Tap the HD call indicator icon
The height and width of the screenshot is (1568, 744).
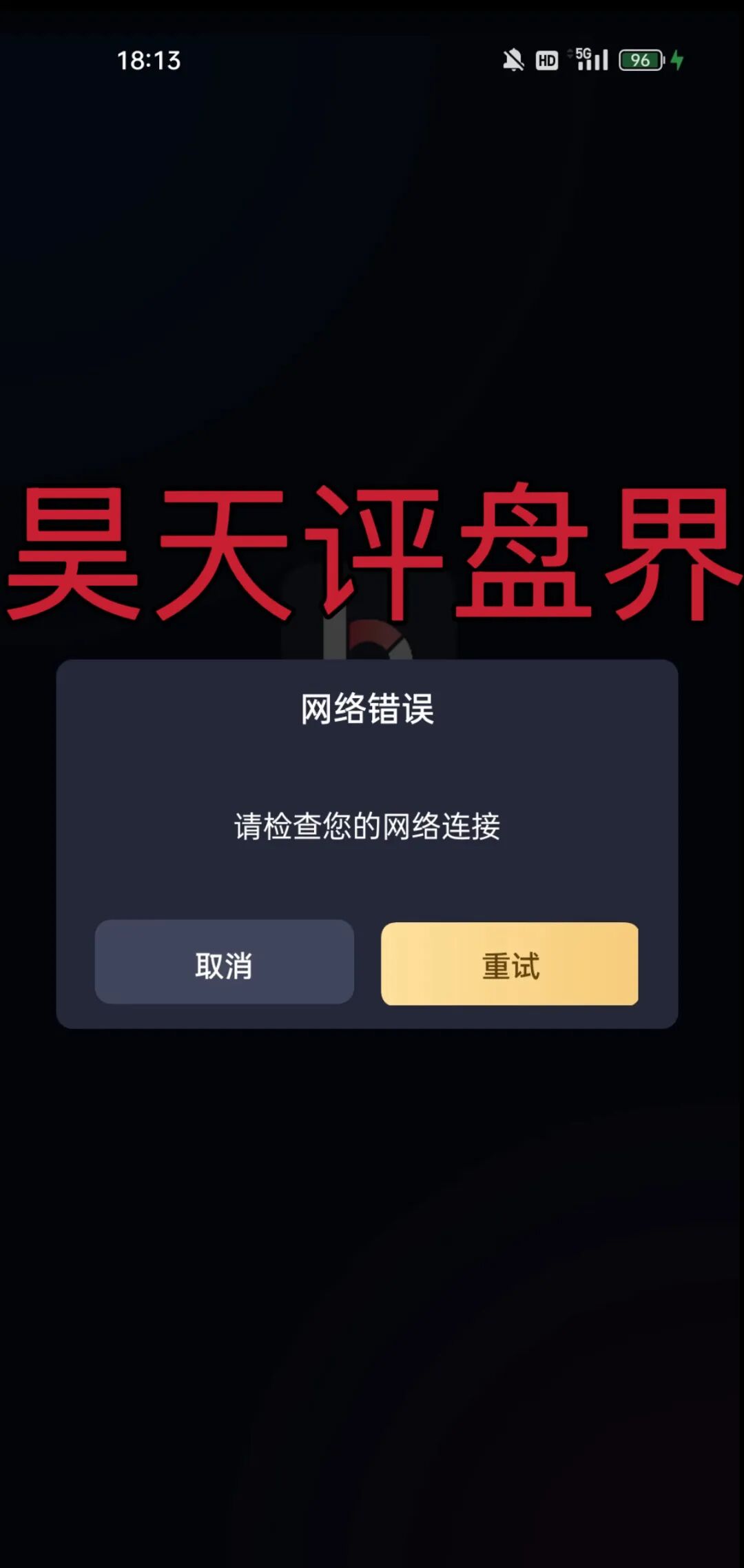tap(547, 61)
